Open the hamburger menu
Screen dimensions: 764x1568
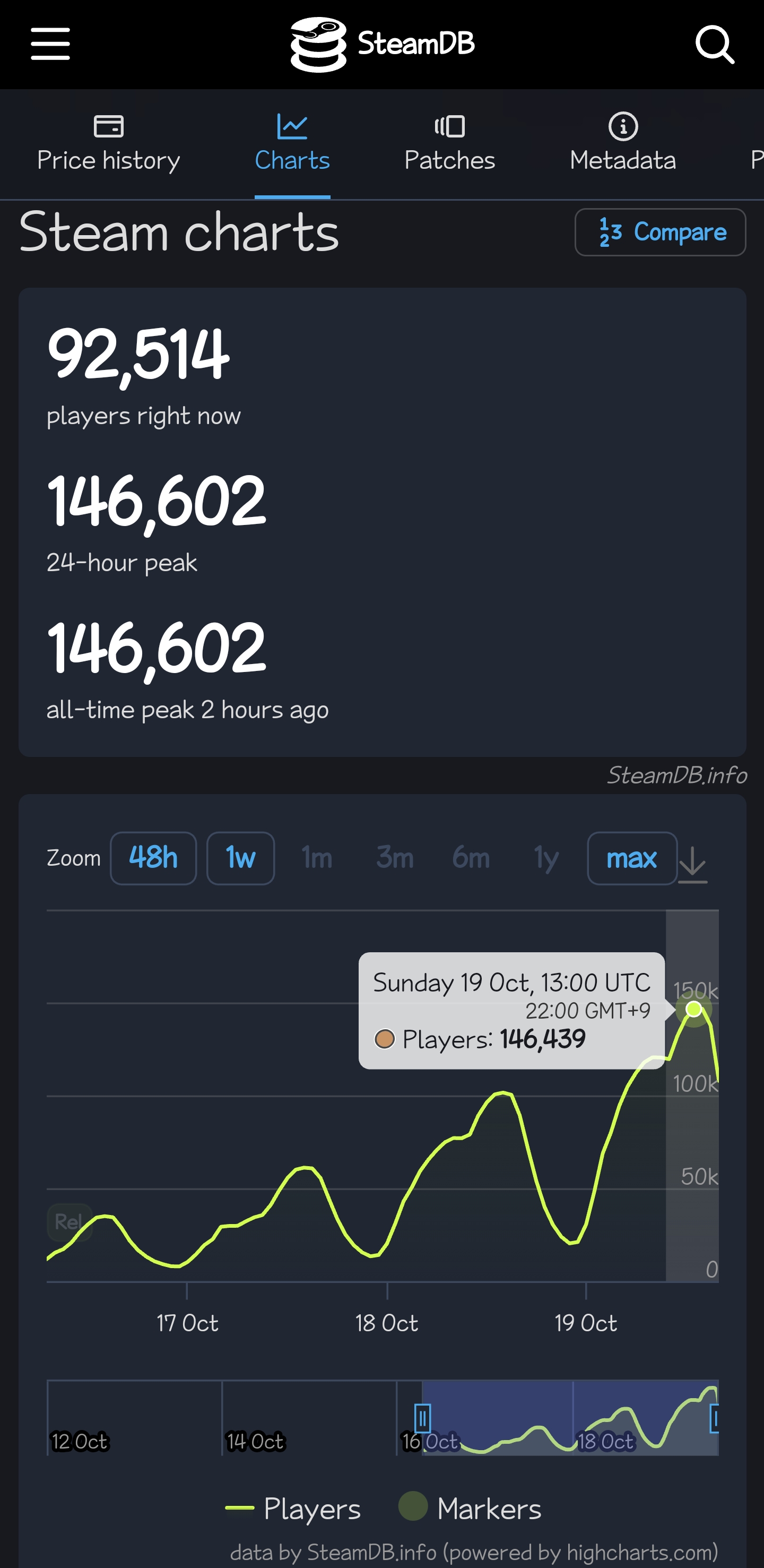pos(50,44)
